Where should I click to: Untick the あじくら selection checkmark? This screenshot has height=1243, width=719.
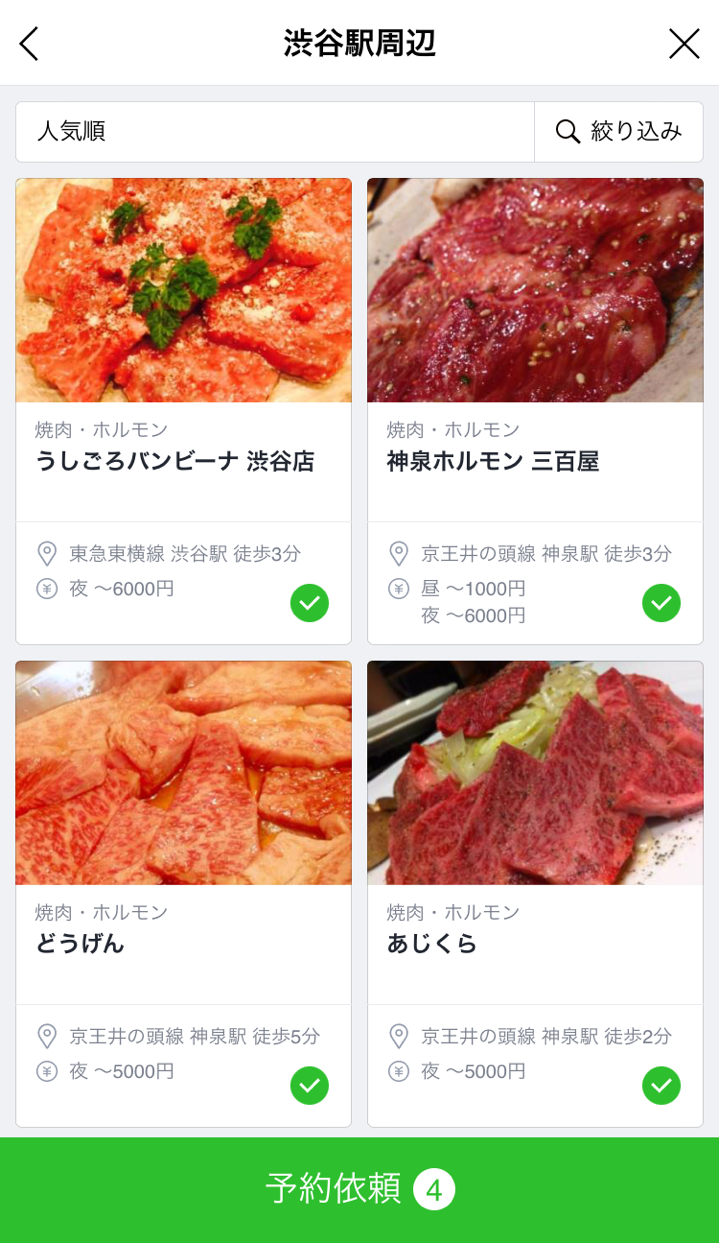tap(661, 1086)
